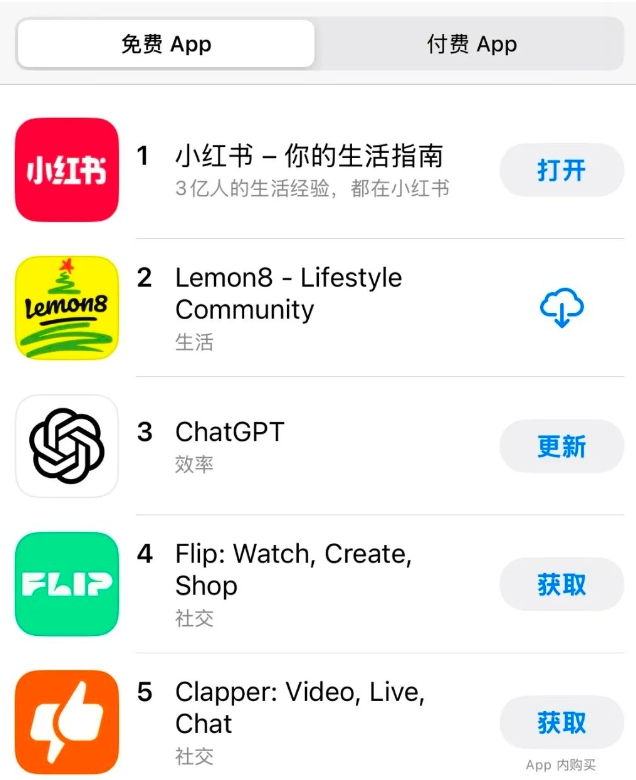The image size is (636, 780).
Task: Select the 免费 App tab
Action: click(166, 45)
